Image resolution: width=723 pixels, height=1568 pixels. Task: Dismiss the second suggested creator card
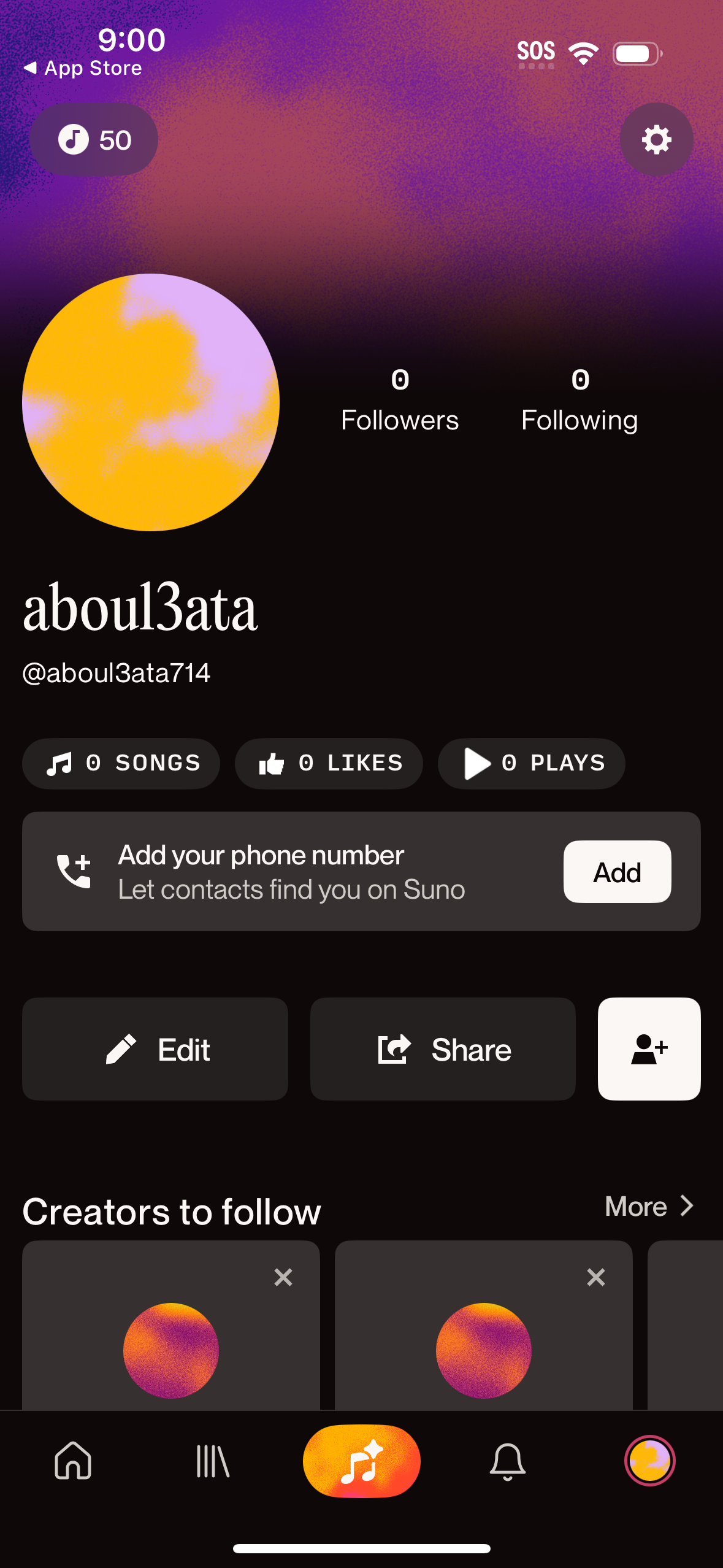pos(595,1277)
